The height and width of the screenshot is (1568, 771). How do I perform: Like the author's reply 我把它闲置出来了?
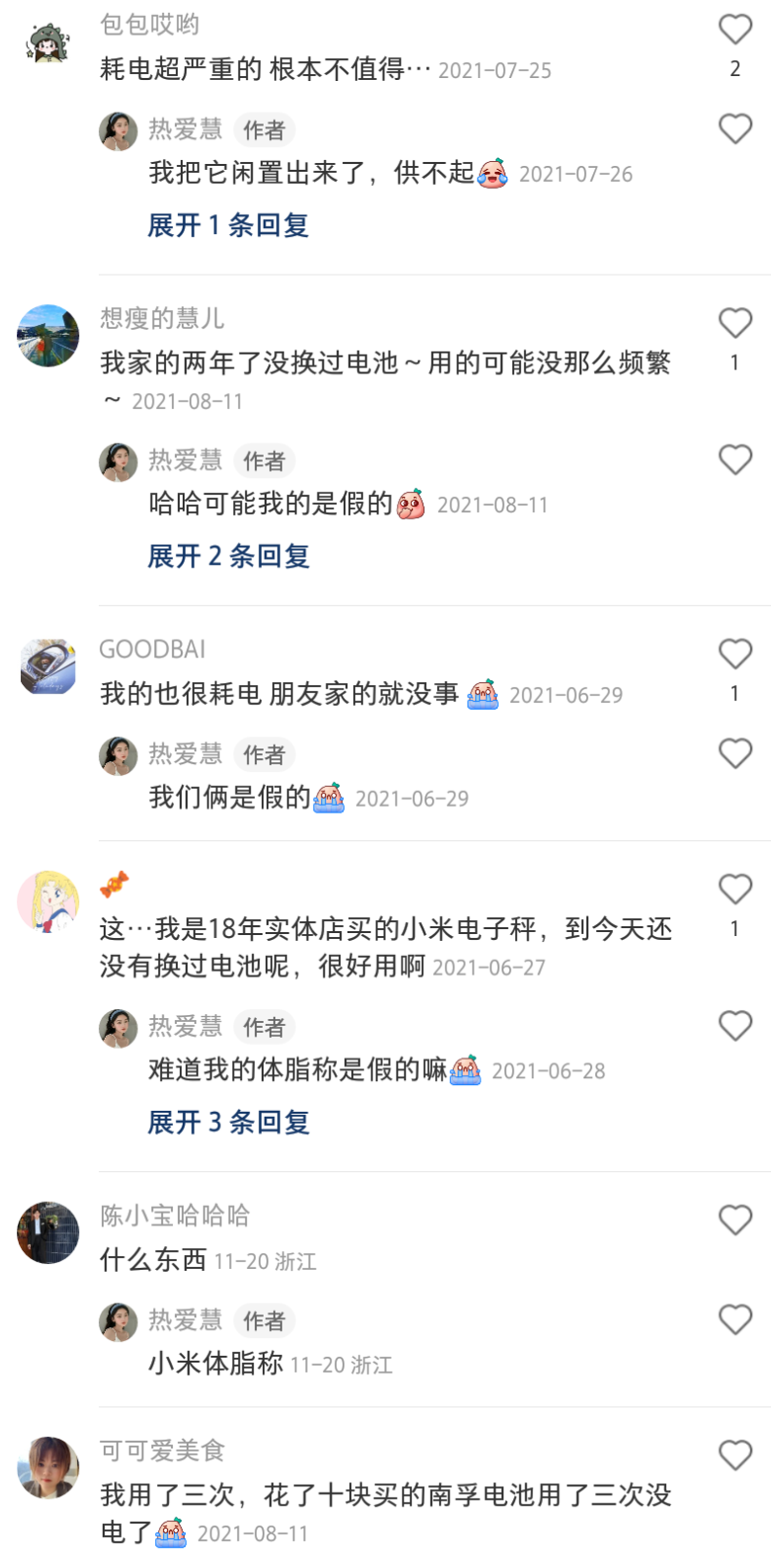point(734,129)
